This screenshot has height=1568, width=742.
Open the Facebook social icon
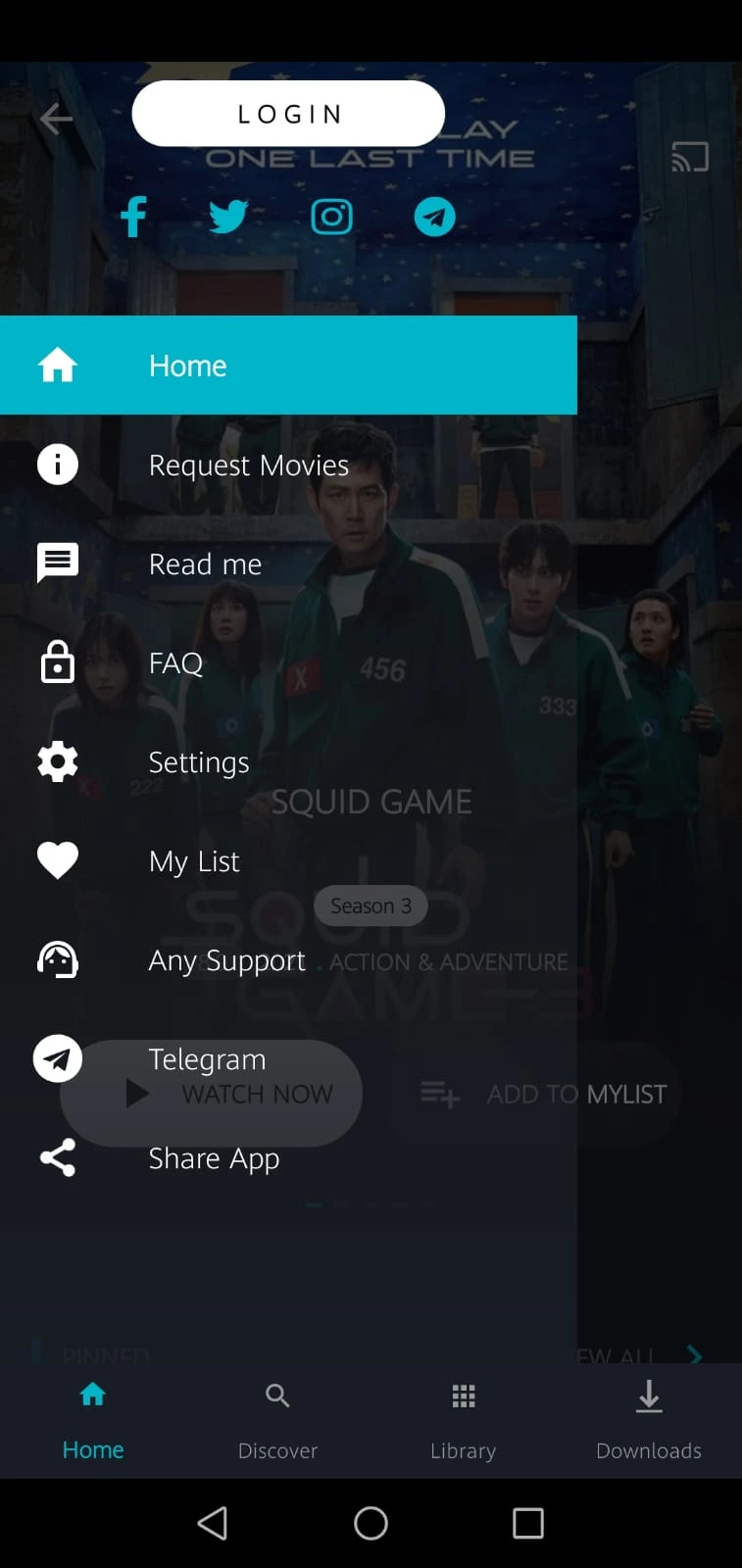[x=133, y=217]
